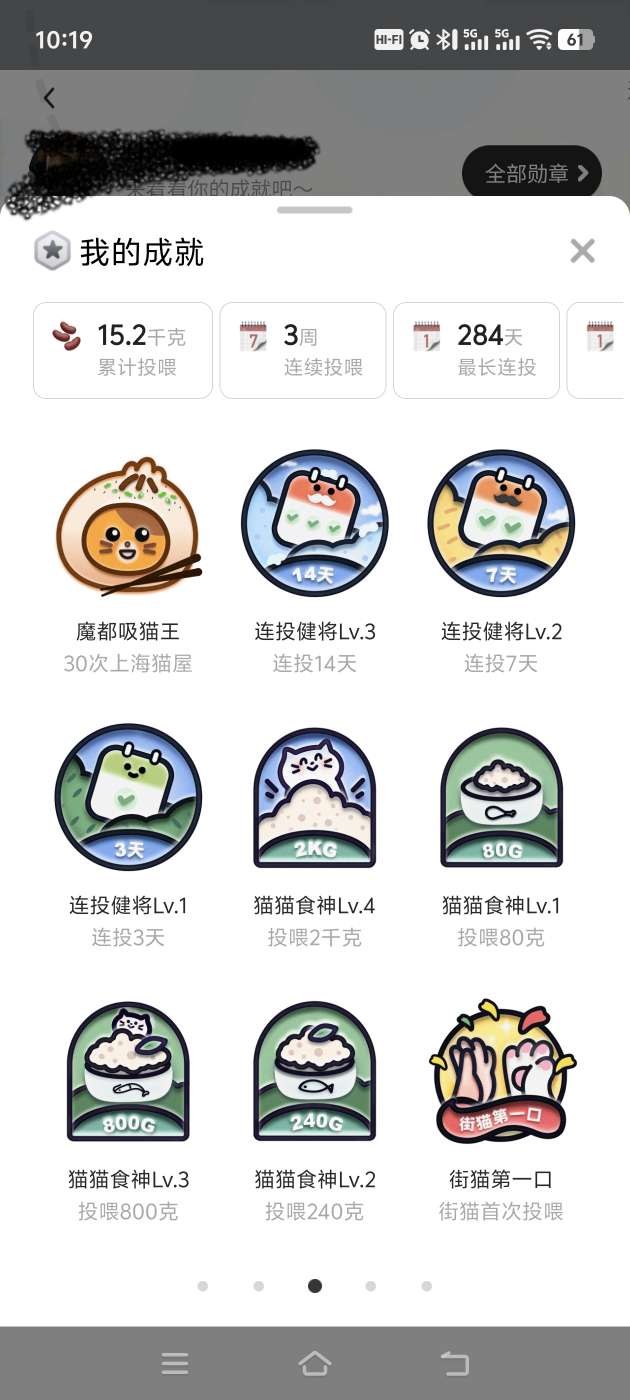
Task: Select the 连投健将Lv.2 badge
Action: click(501, 523)
